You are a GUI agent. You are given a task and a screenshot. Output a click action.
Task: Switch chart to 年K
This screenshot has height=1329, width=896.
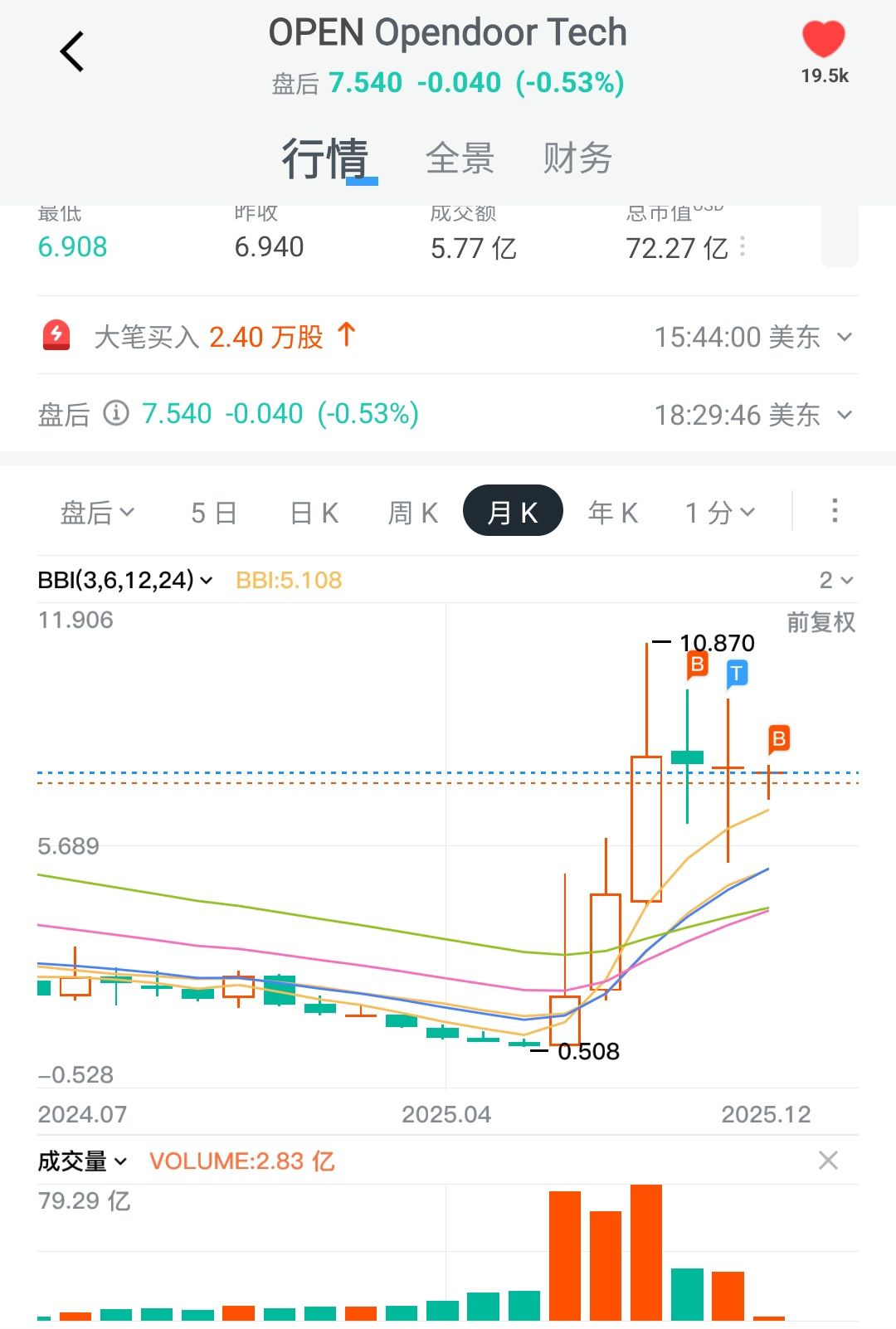612,513
